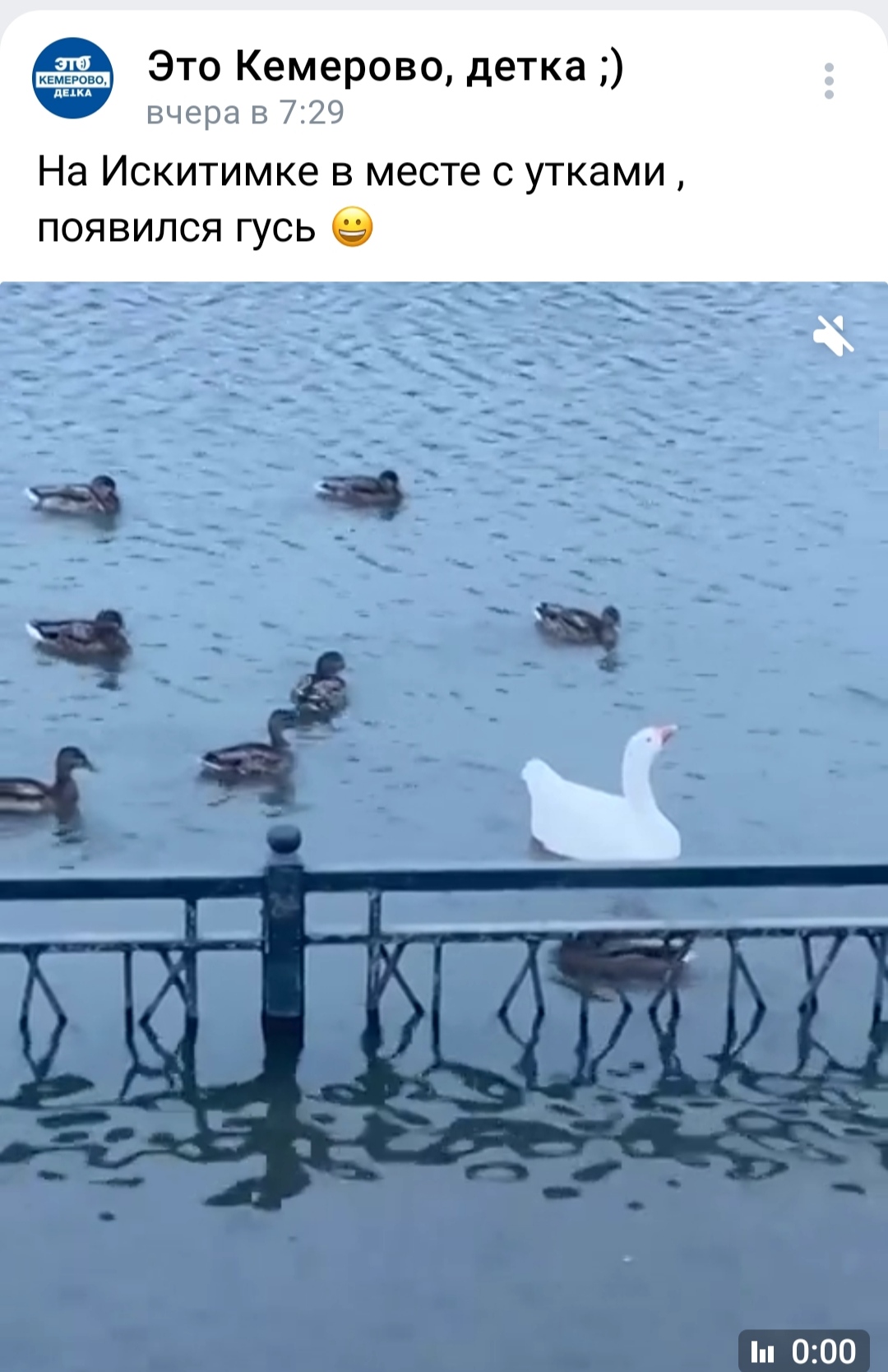Open the Это Кемерово, детка community avatar
This screenshot has width=888, height=1372.
[72, 78]
